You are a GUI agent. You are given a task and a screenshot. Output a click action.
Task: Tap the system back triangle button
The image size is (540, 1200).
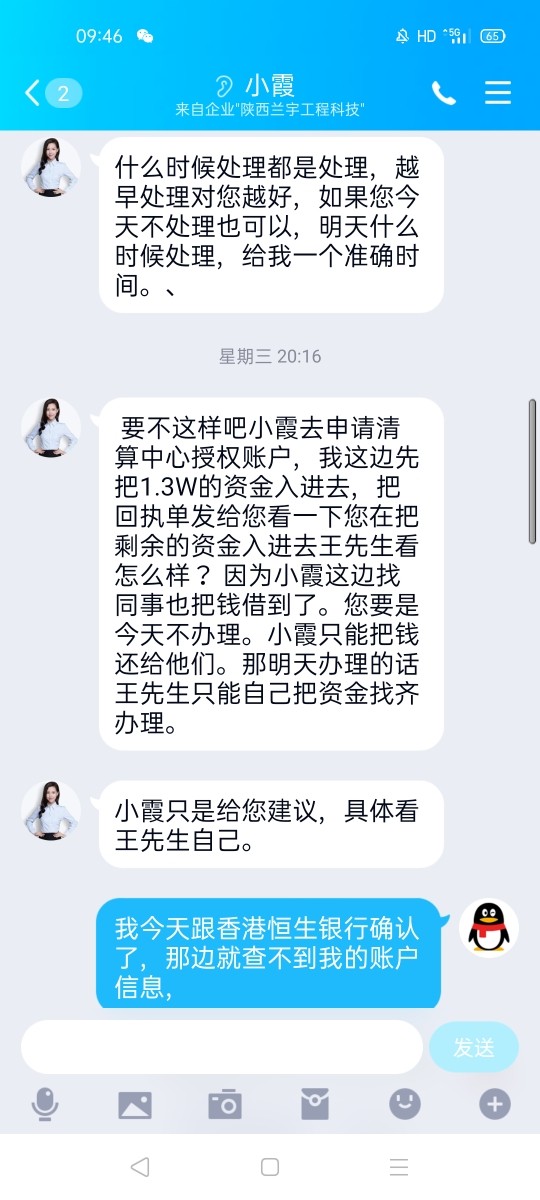pos(140,1166)
